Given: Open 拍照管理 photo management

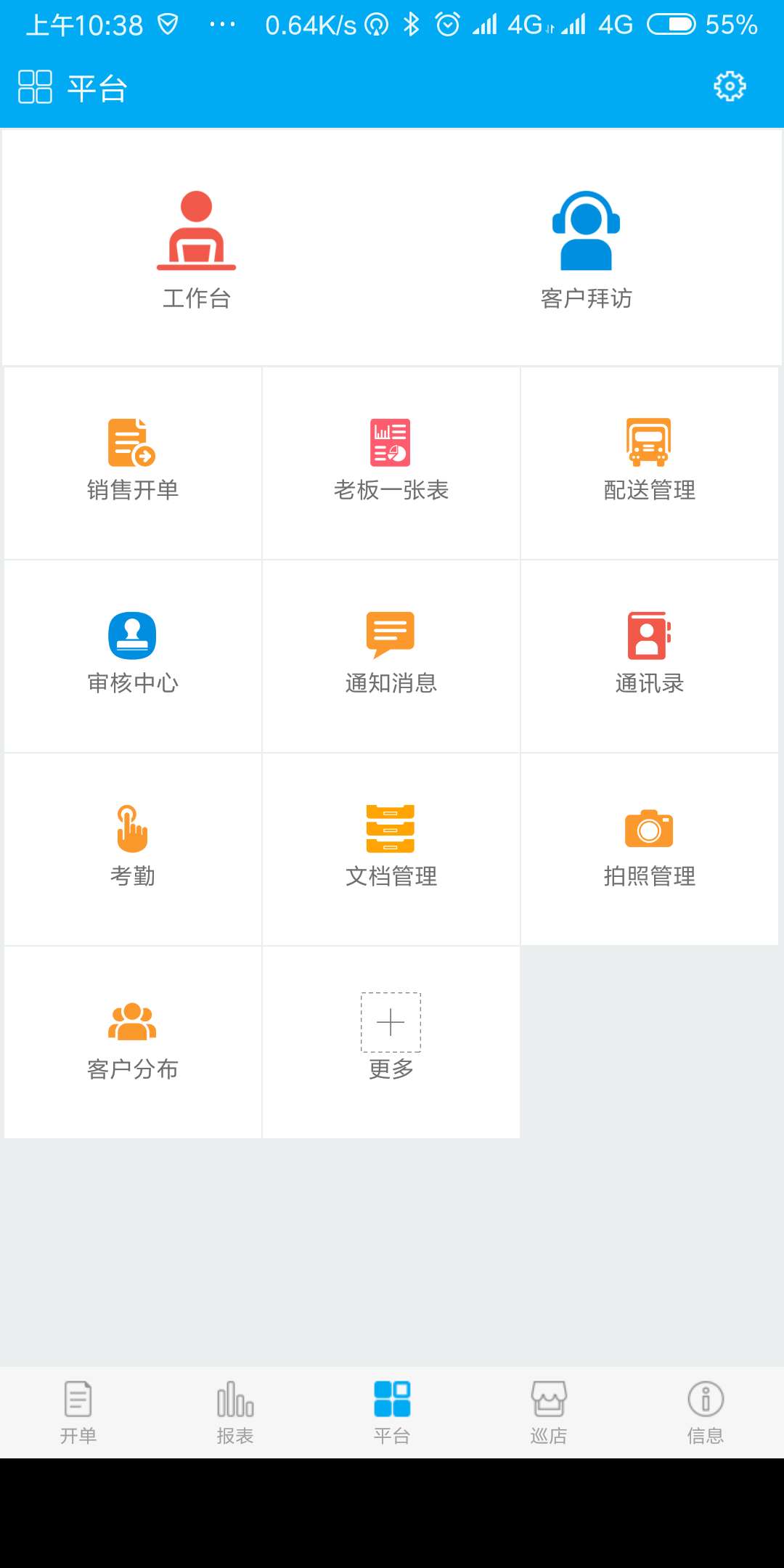Looking at the screenshot, I should coord(649,848).
